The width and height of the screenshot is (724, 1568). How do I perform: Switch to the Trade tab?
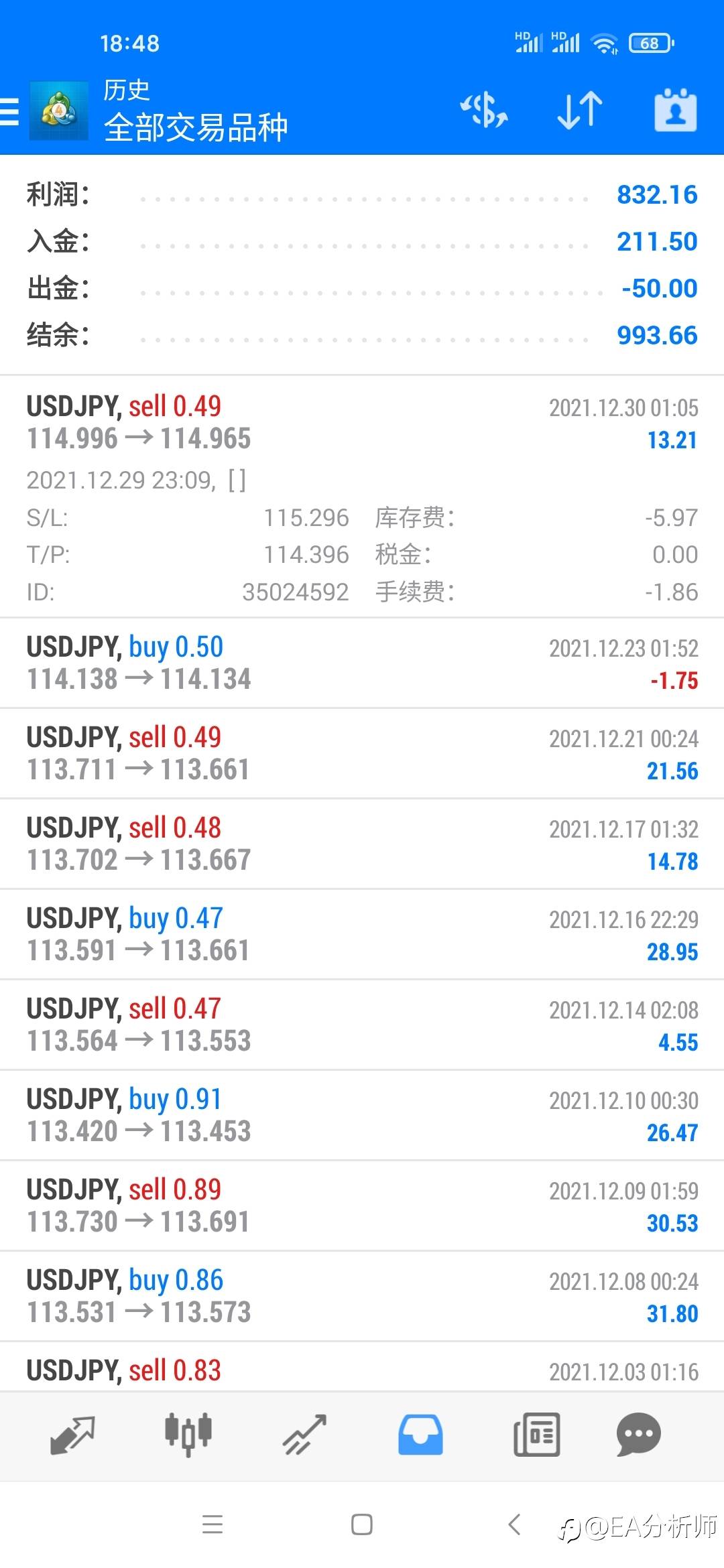304,1435
